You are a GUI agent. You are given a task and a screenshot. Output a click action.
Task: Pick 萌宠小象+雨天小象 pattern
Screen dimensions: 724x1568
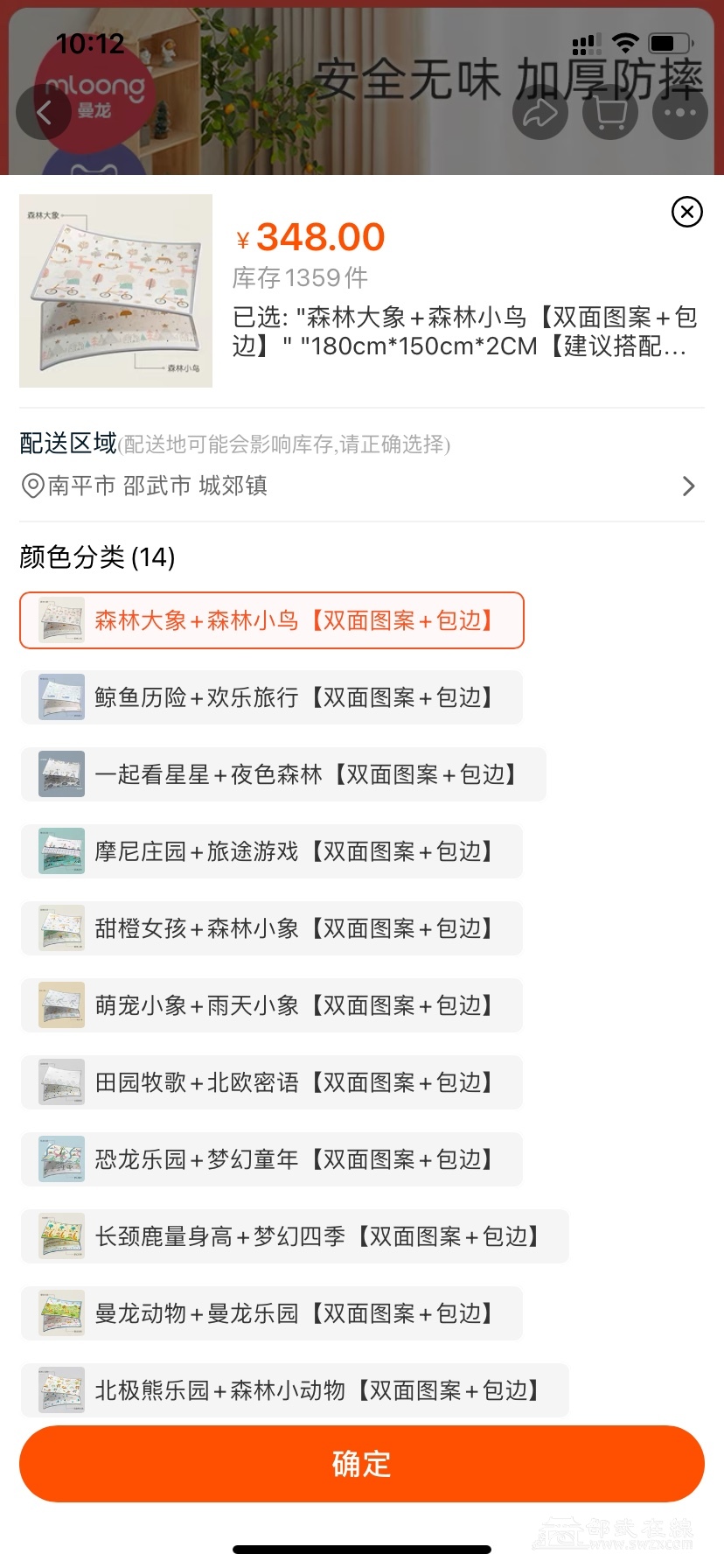272,1005
